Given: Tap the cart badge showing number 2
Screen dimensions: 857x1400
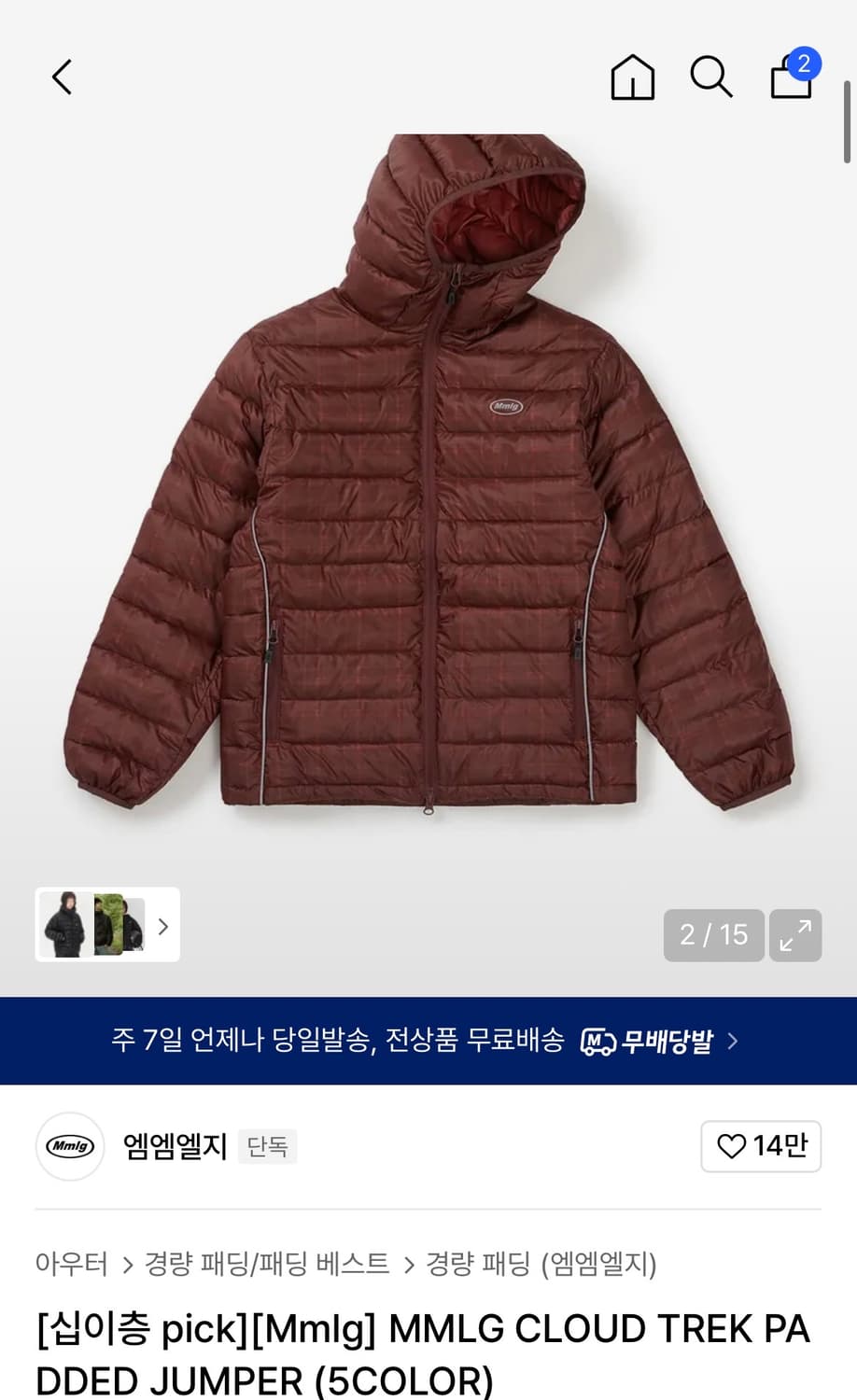Looking at the screenshot, I should pos(806,62).
